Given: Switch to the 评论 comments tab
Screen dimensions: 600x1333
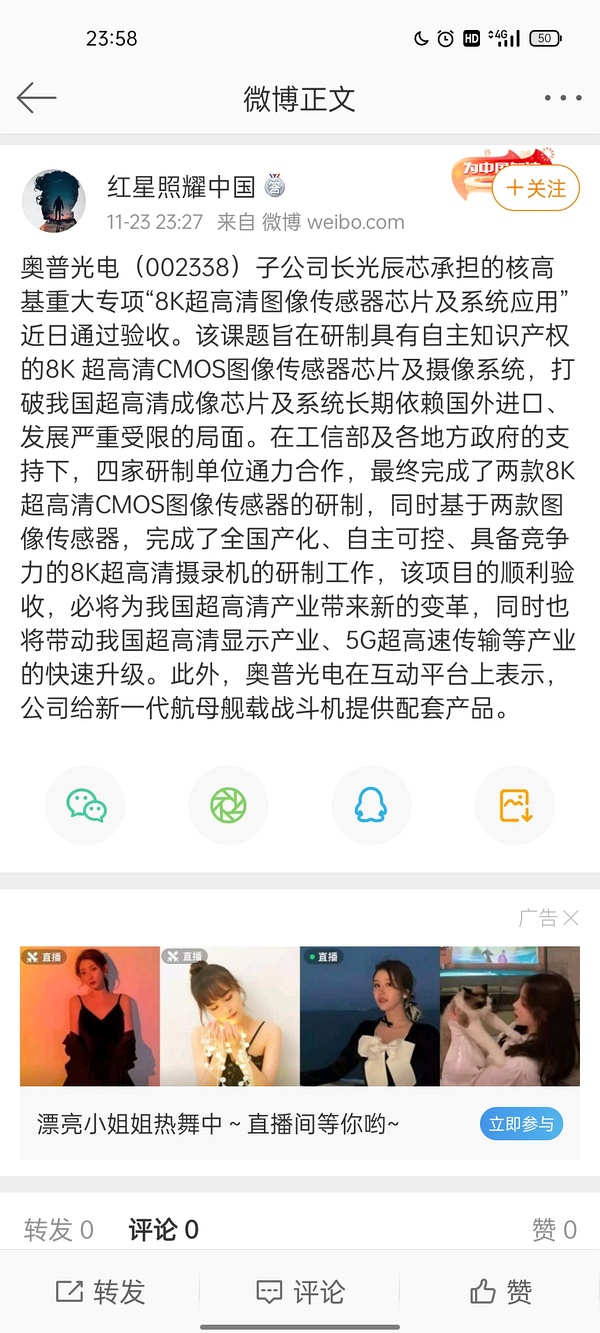Looking at the screenshot, I should point(163,1230).
